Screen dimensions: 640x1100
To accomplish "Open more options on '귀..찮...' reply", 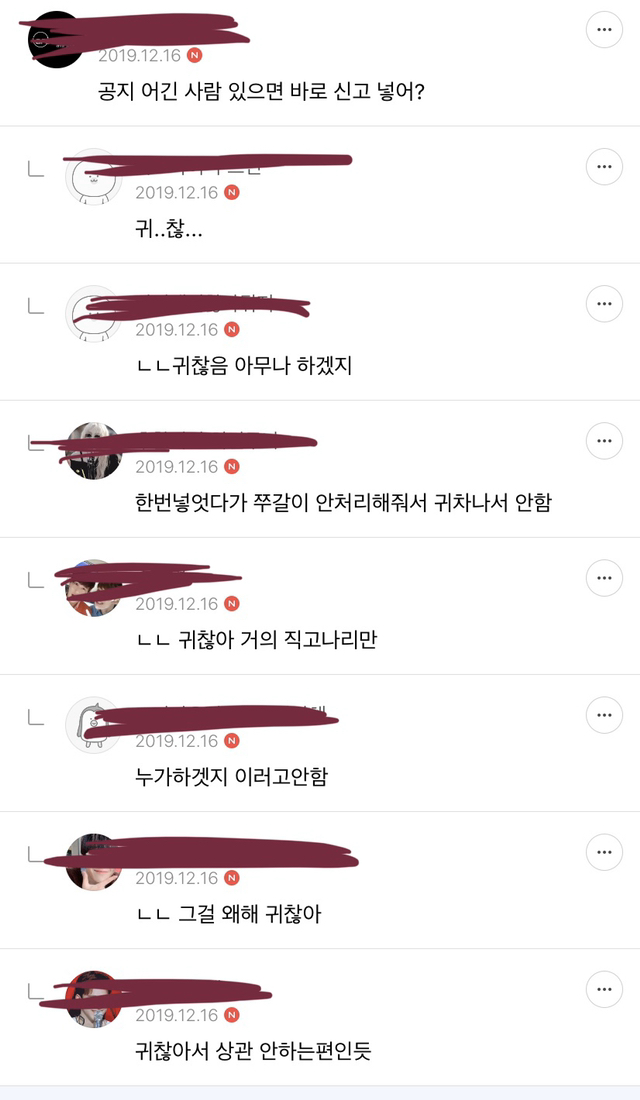I will click(604, 166).
